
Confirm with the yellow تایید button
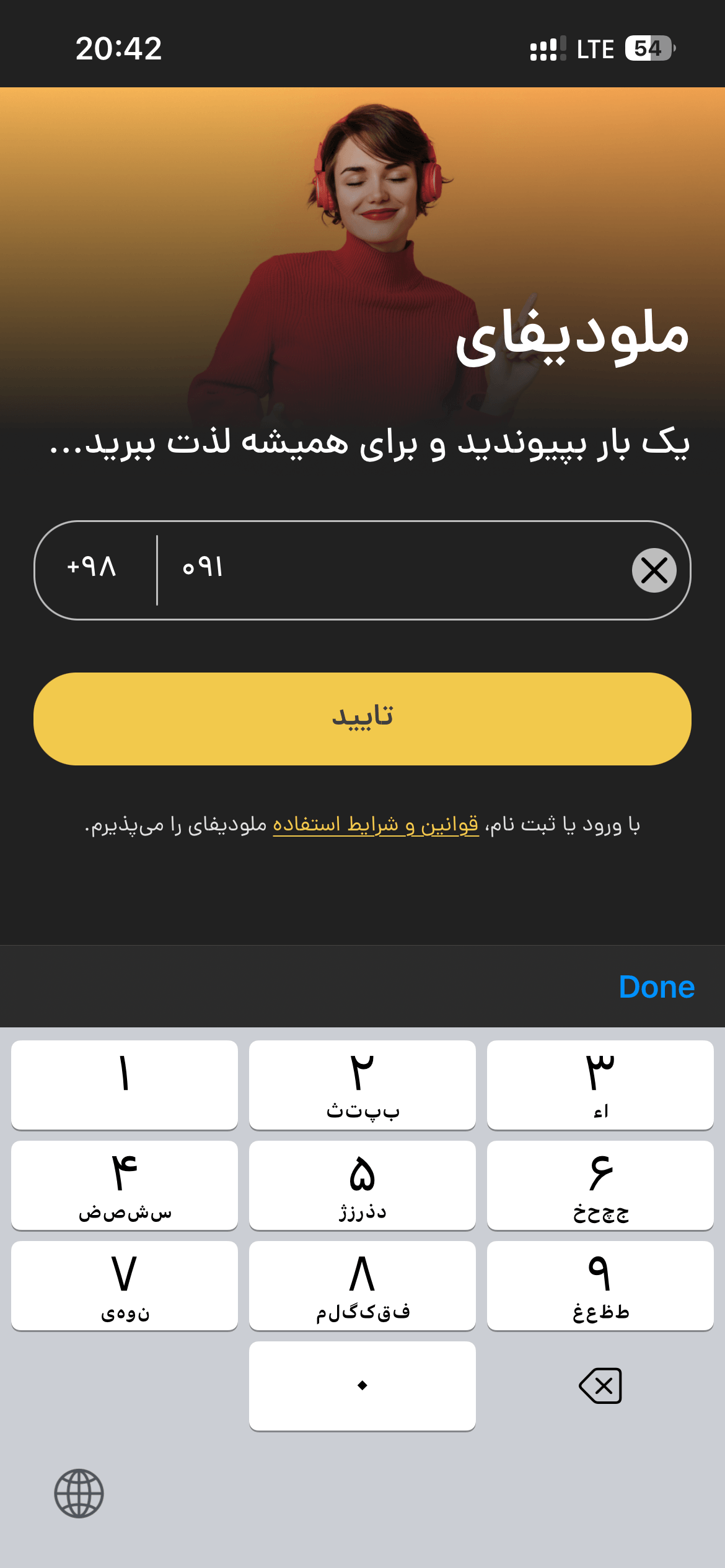tap(362, 719)
